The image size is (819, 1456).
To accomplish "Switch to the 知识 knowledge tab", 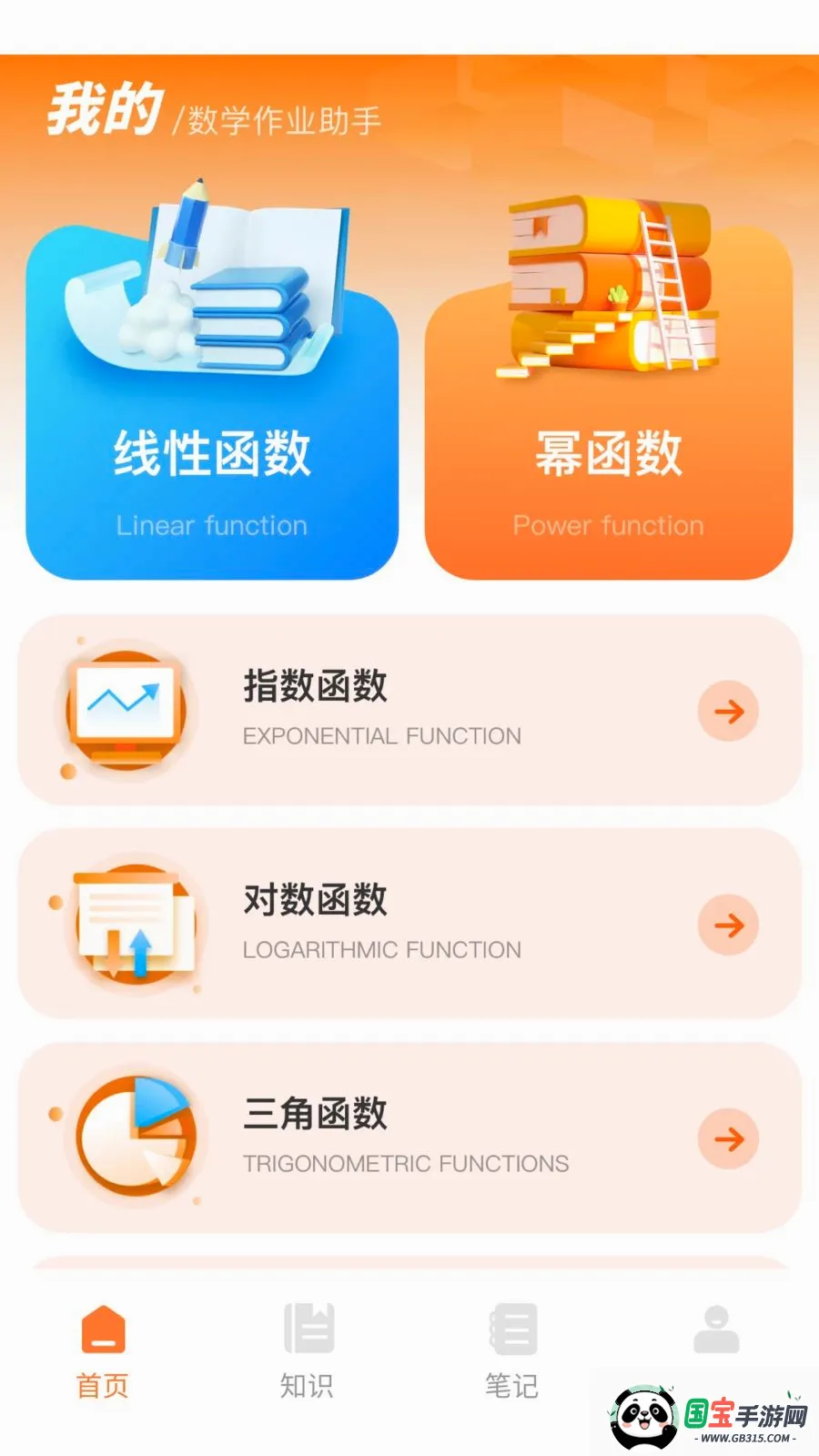I will [x=308, y=1352].
